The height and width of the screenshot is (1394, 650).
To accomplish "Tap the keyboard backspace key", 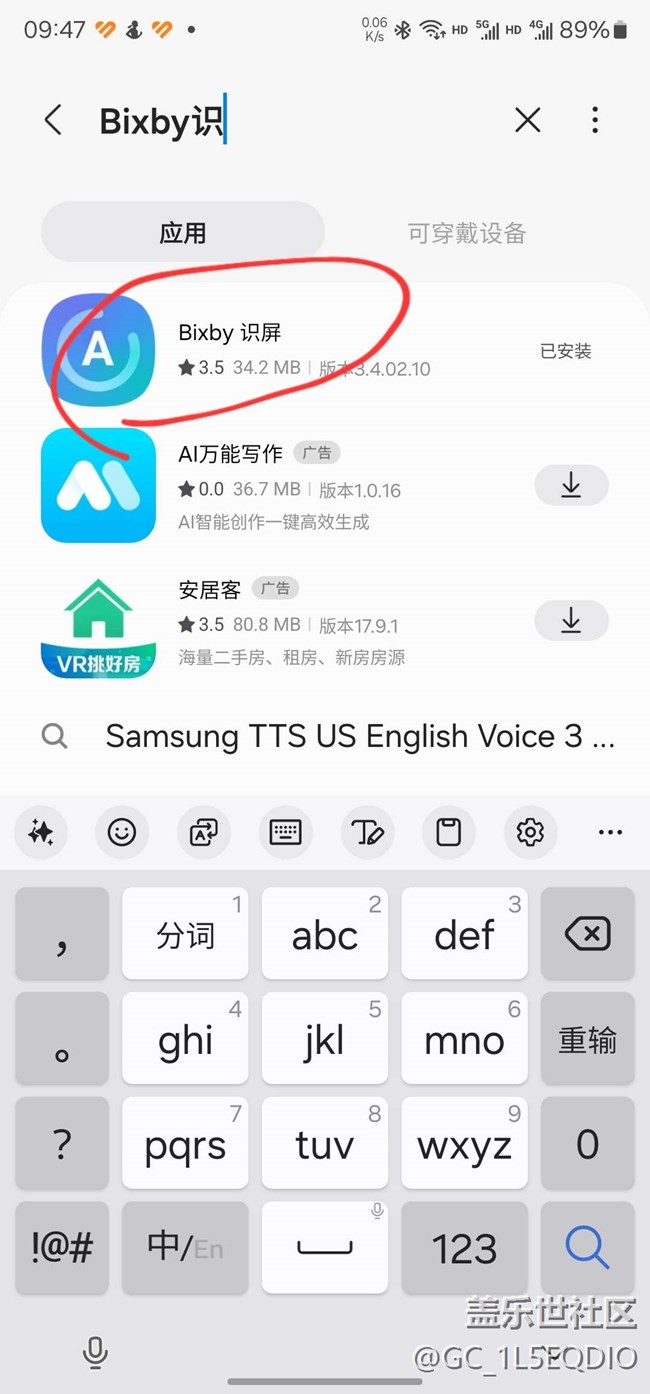I will point(587,934).
